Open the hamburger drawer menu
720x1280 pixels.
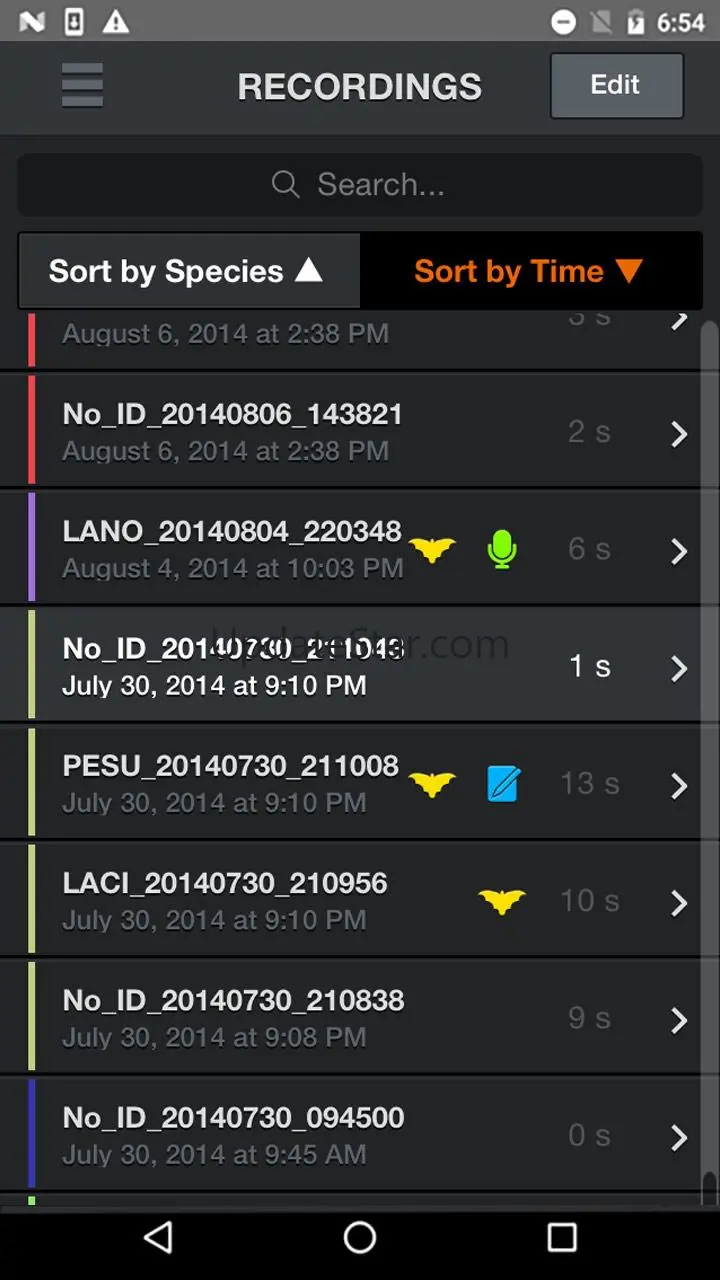(x=82, y=85)
